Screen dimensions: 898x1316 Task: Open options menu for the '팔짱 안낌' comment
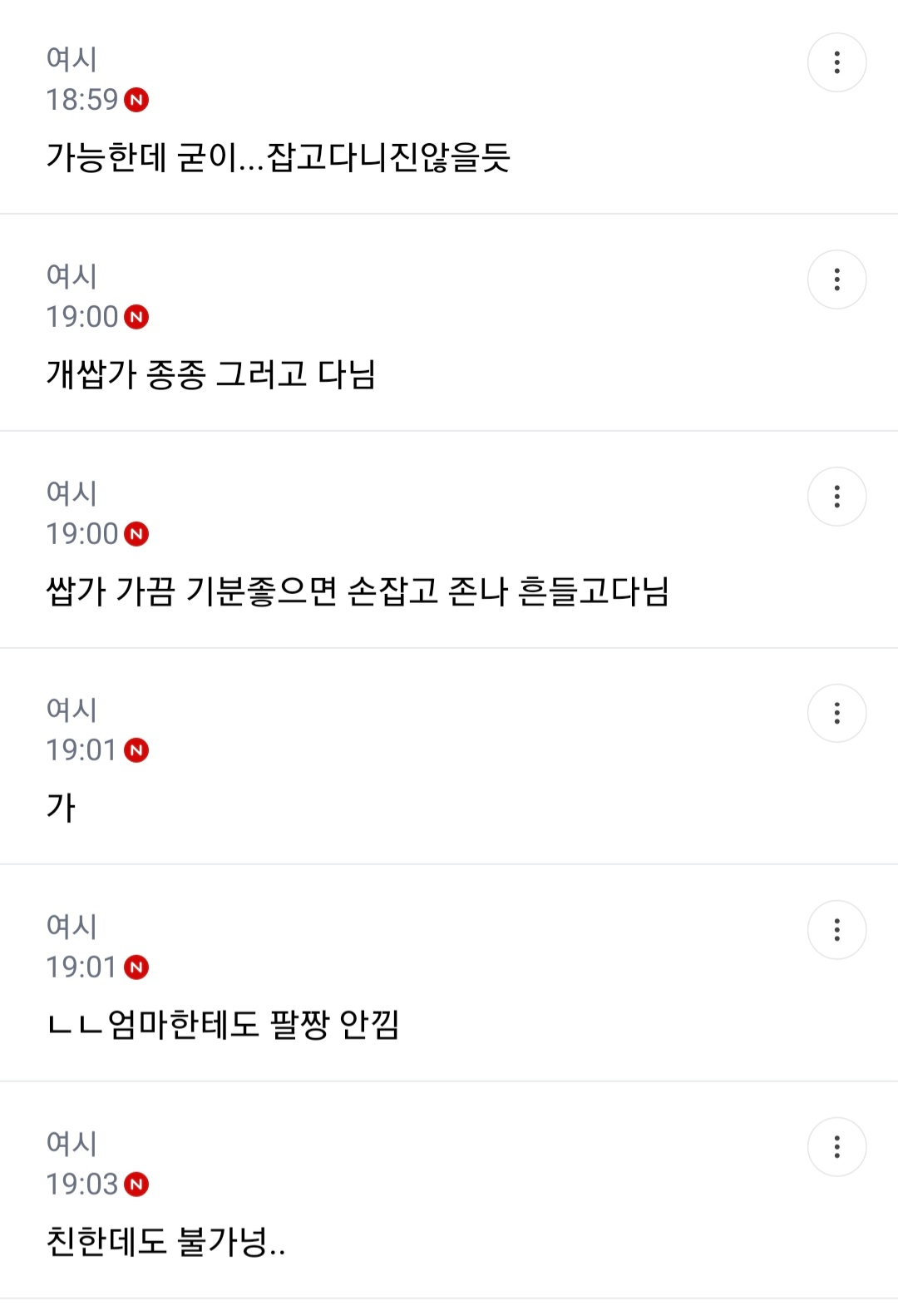pyautogui.click(x=837, y=930)
